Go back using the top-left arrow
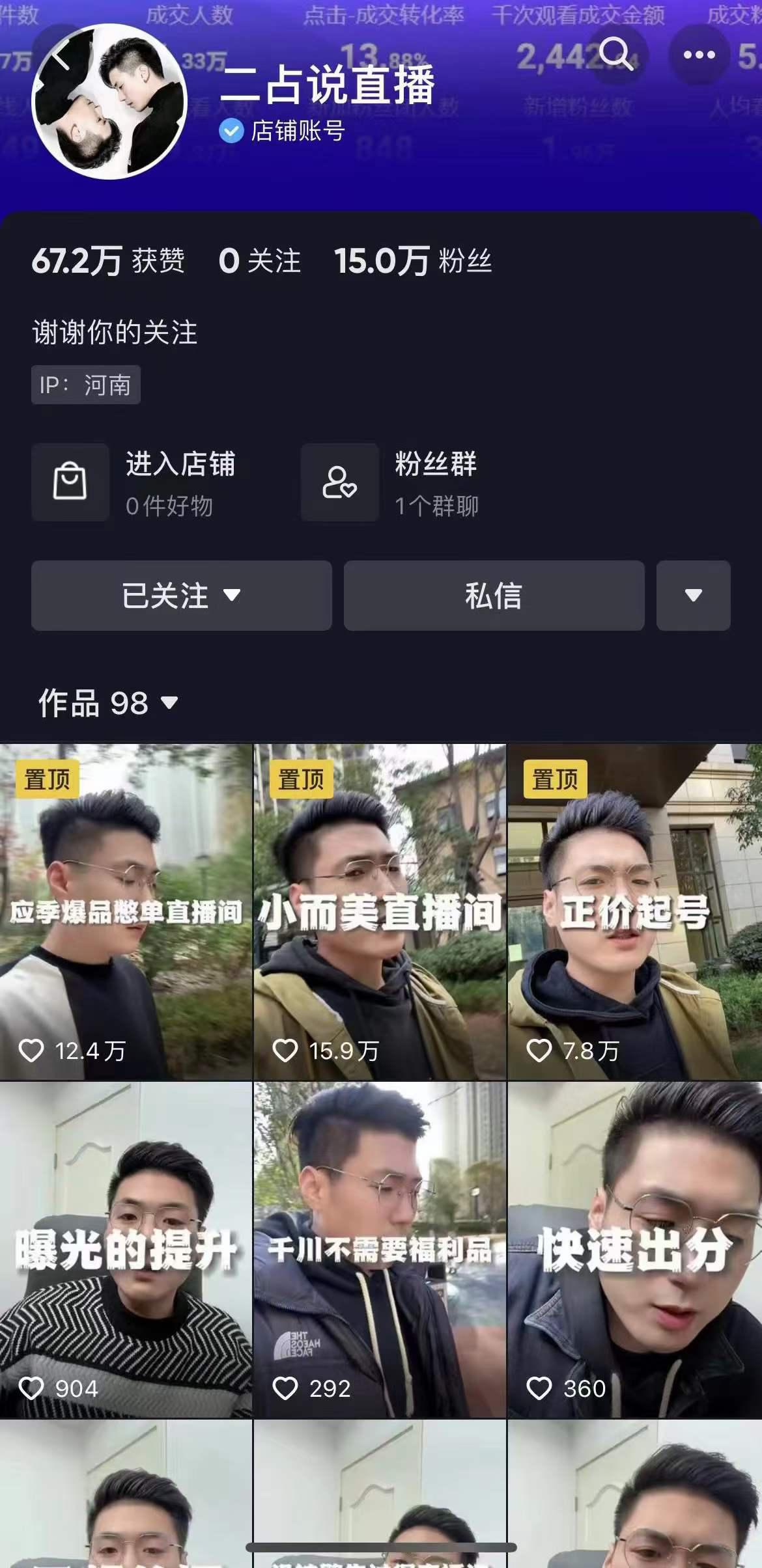 coord(61,57)
